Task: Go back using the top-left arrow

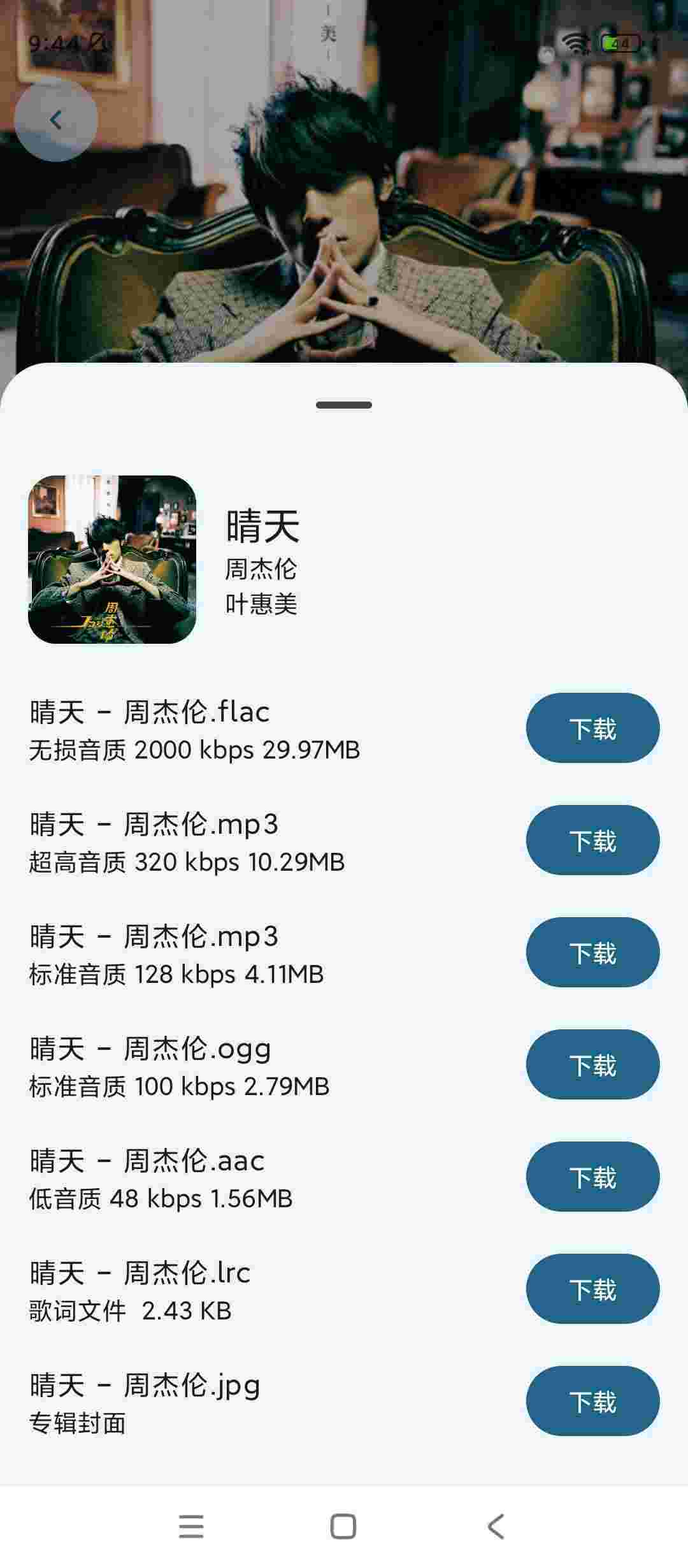Action: click(56, 120)
